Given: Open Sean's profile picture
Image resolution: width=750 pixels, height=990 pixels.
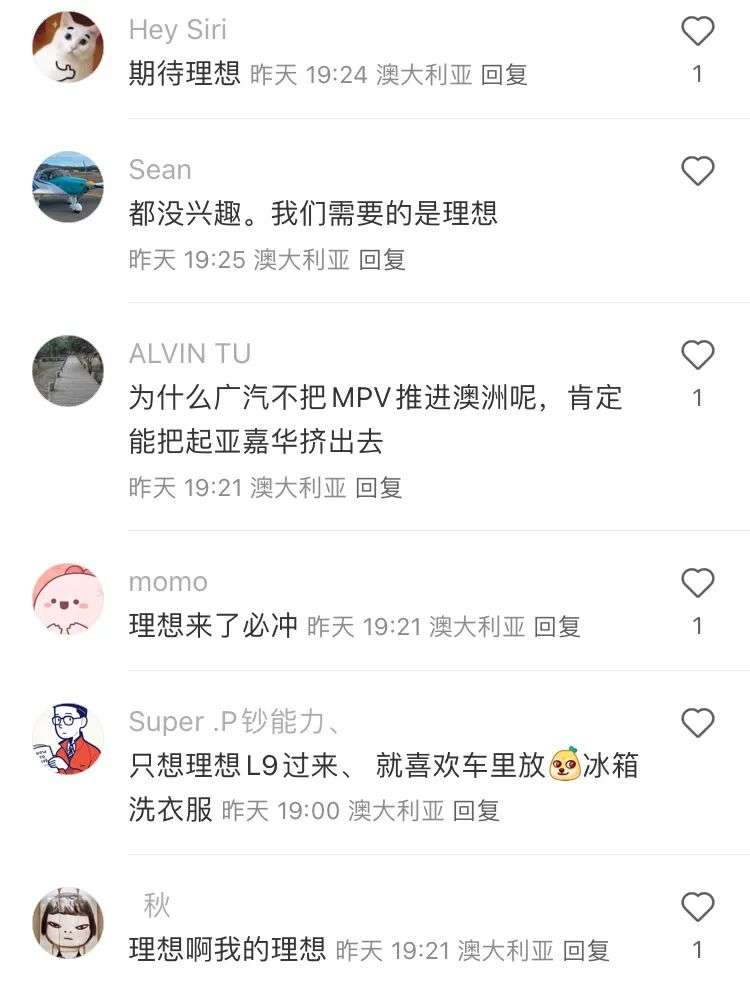Looking at the screenshot, I should click(68, 187).
